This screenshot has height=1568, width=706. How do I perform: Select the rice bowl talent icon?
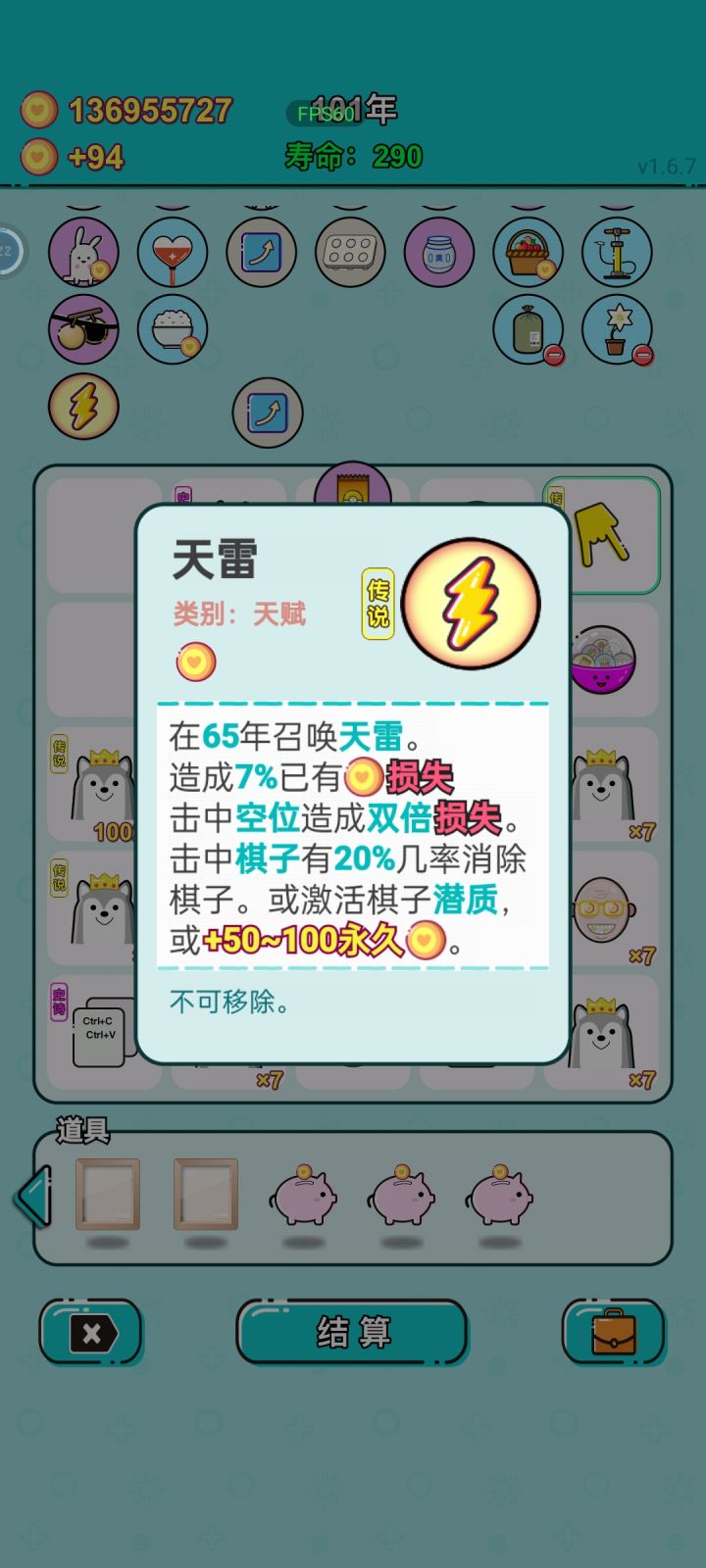coord(173,331)
